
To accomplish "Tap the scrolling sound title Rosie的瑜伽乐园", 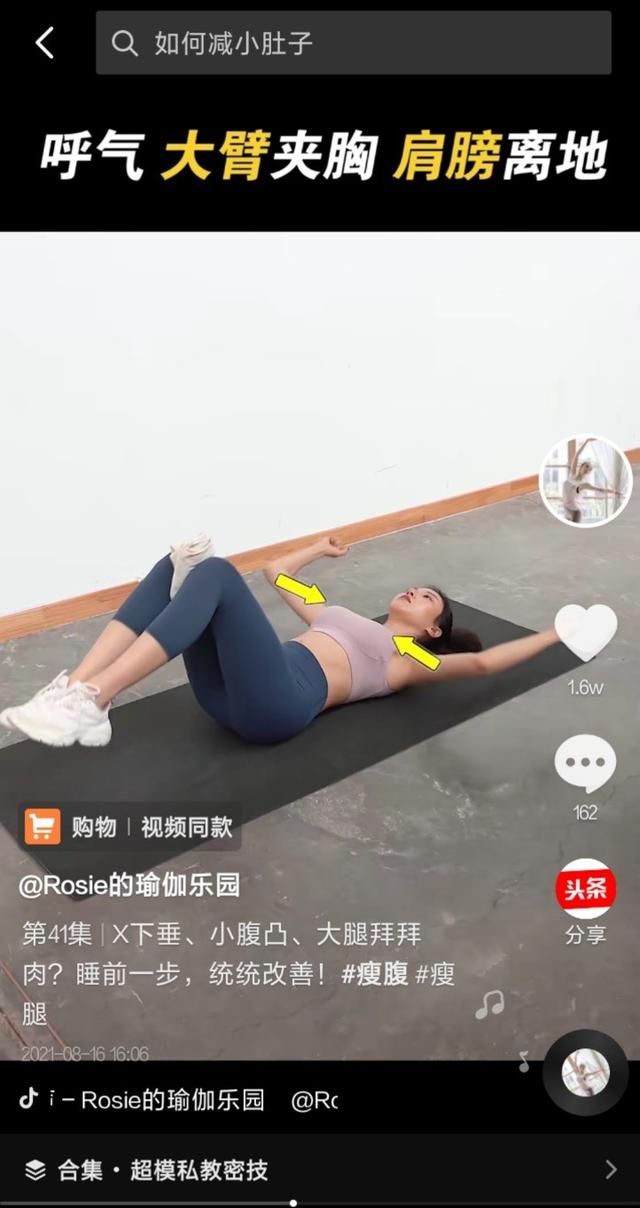I will (170, 1101).
